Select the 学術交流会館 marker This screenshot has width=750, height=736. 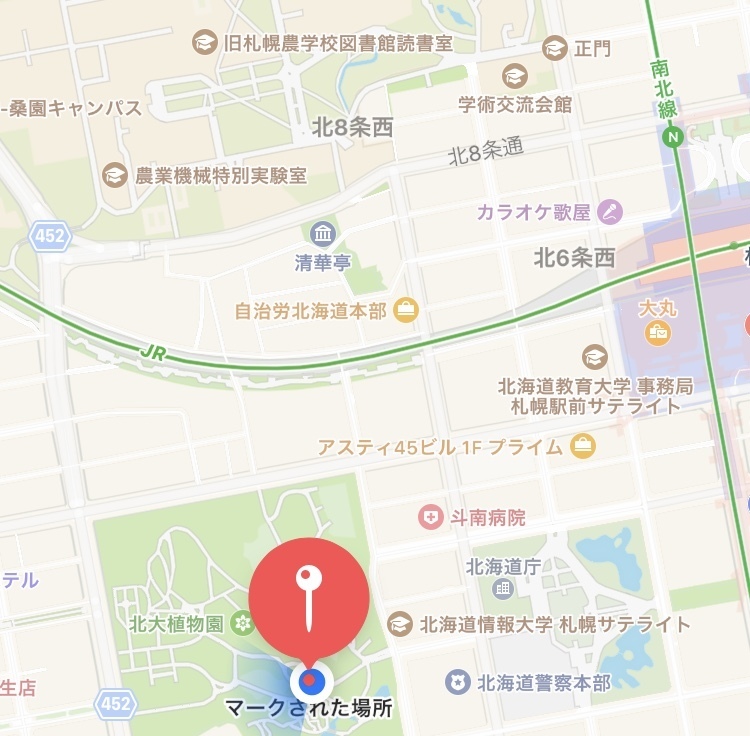coord(515,75)
